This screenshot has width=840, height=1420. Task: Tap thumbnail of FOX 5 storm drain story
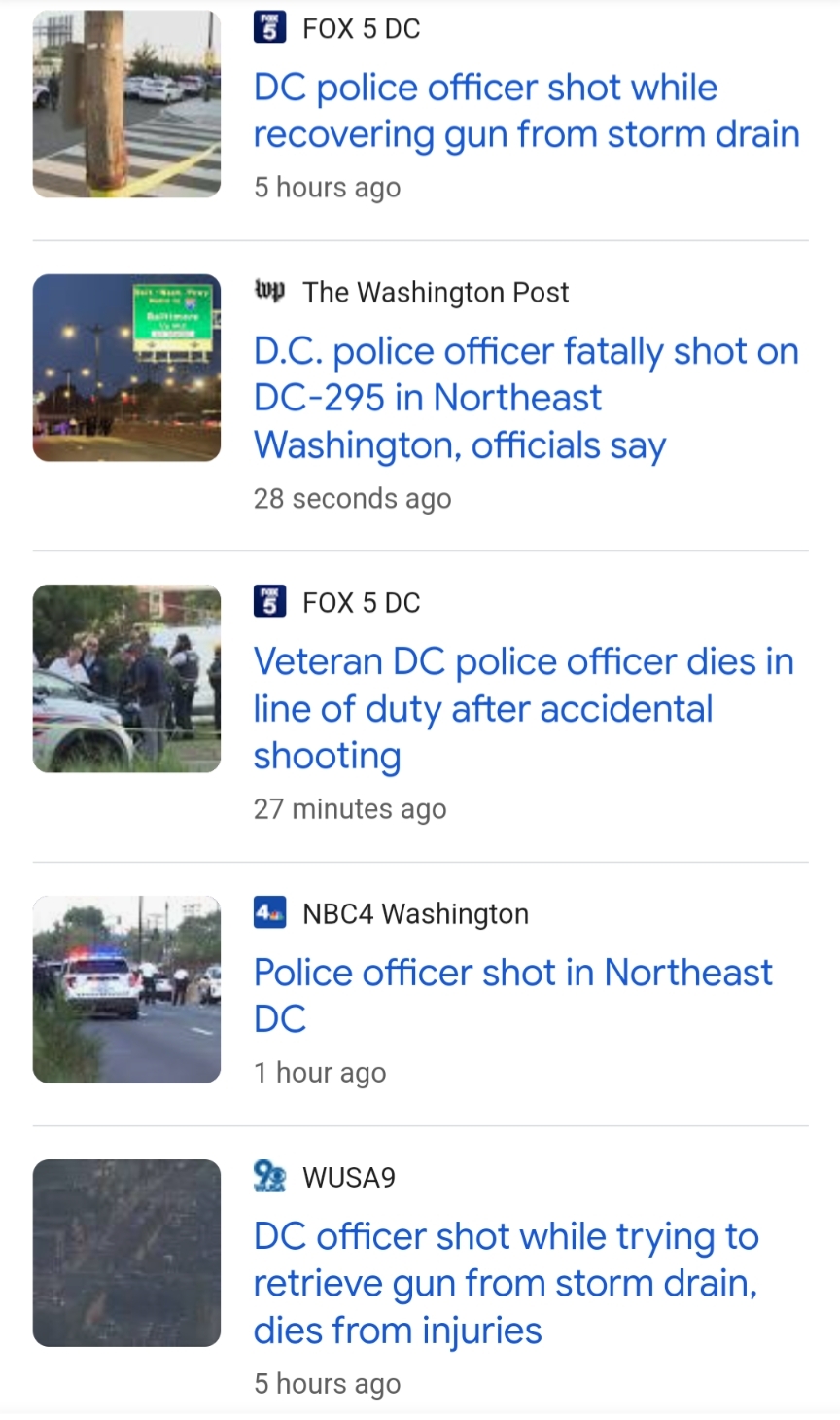point(126,103)
